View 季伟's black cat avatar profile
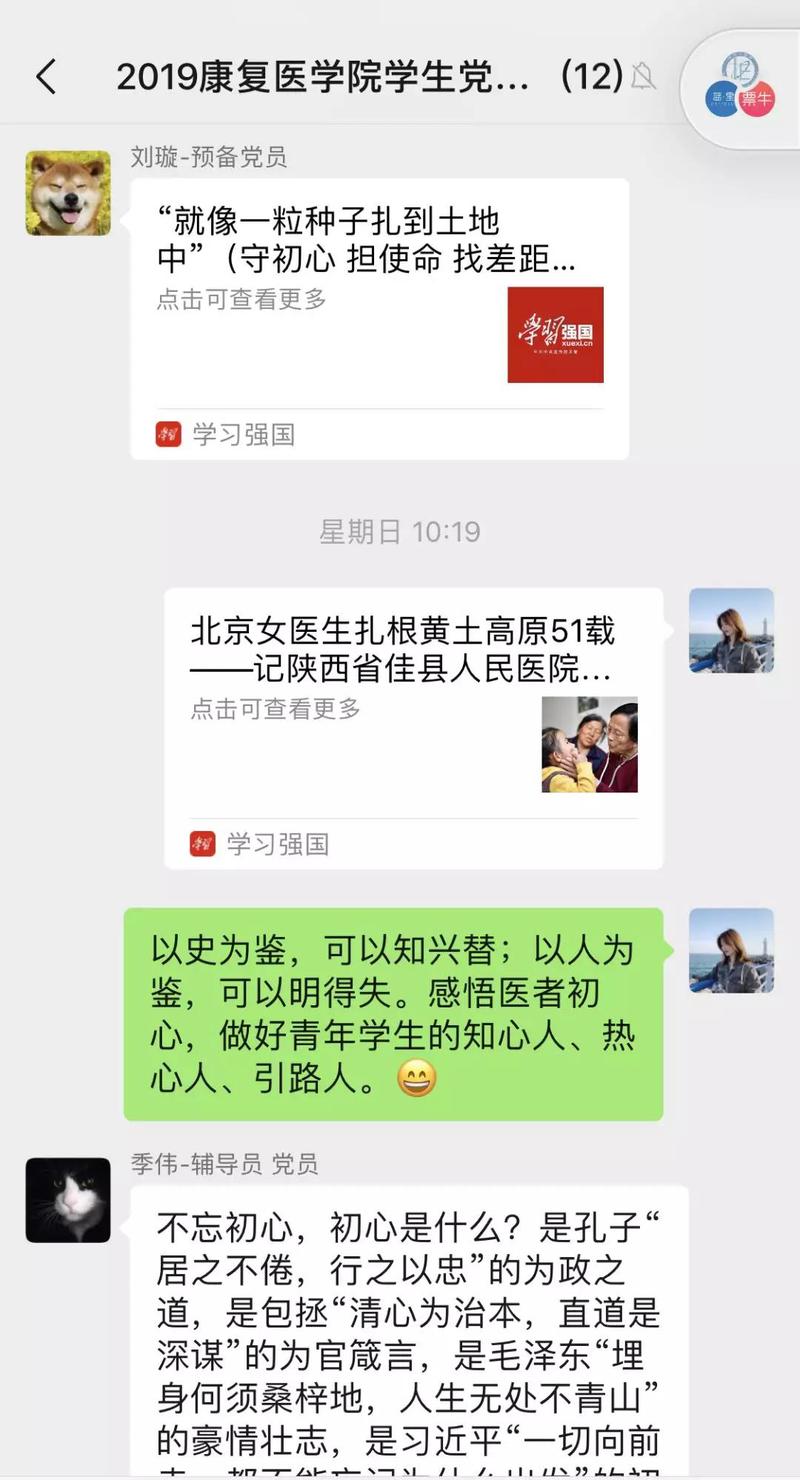800x1480 pixels. (68, 1200)
